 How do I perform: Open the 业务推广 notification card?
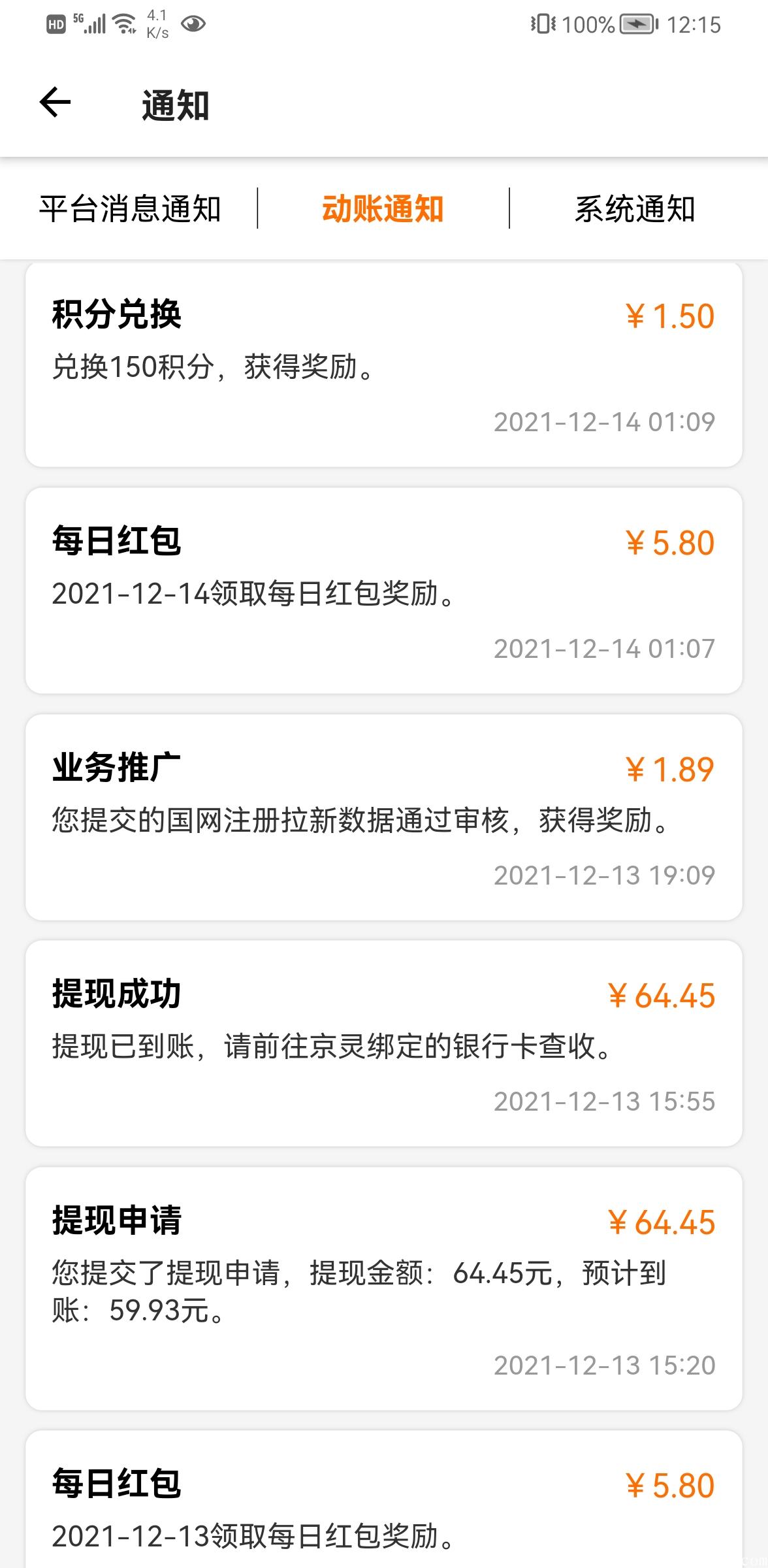coord(384,817)
